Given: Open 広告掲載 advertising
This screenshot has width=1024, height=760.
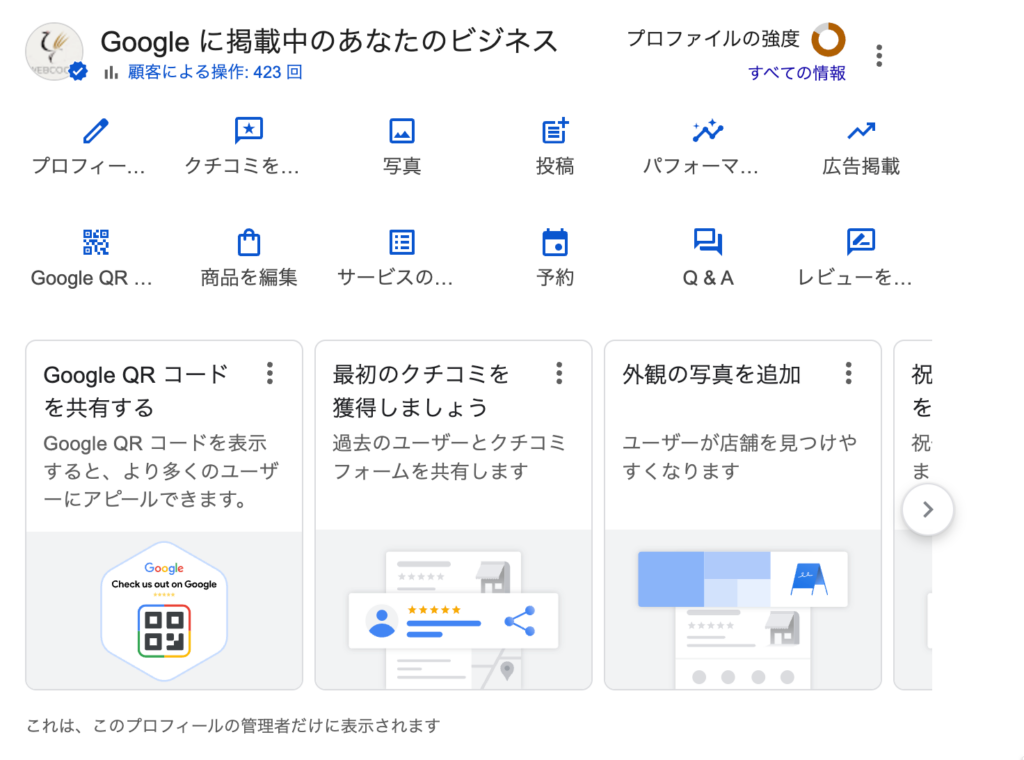Looking at the screenshot, I should 860,145.
